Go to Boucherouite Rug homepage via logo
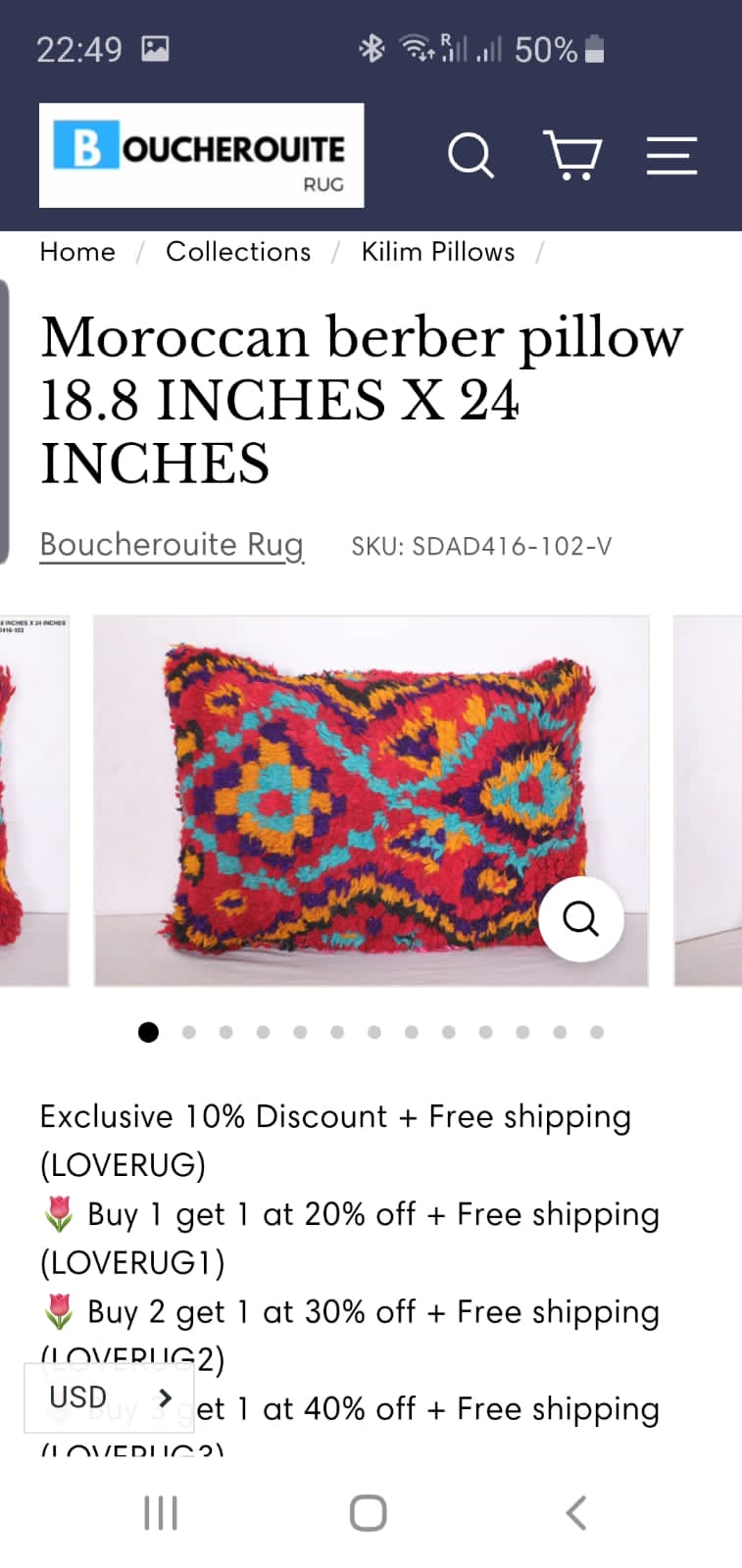Screen dimensions: 742x1568 pos(201,155)
